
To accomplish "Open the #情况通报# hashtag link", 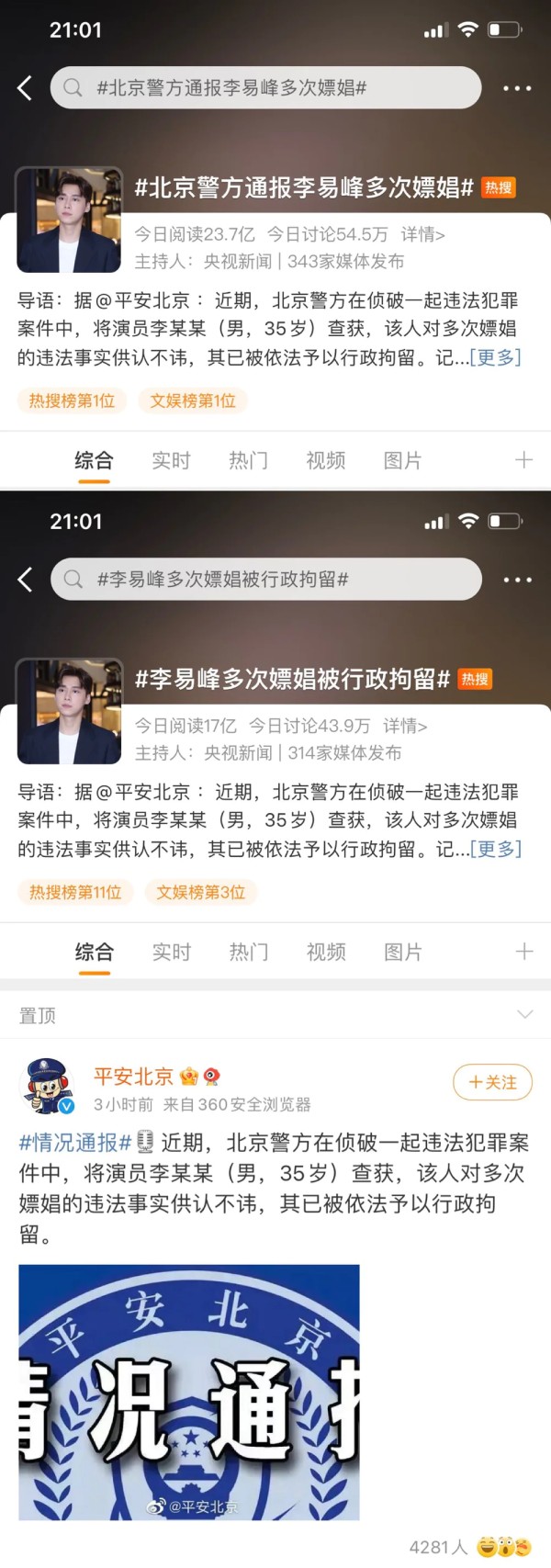I will pyautogui.click(x=75, y=1143).
